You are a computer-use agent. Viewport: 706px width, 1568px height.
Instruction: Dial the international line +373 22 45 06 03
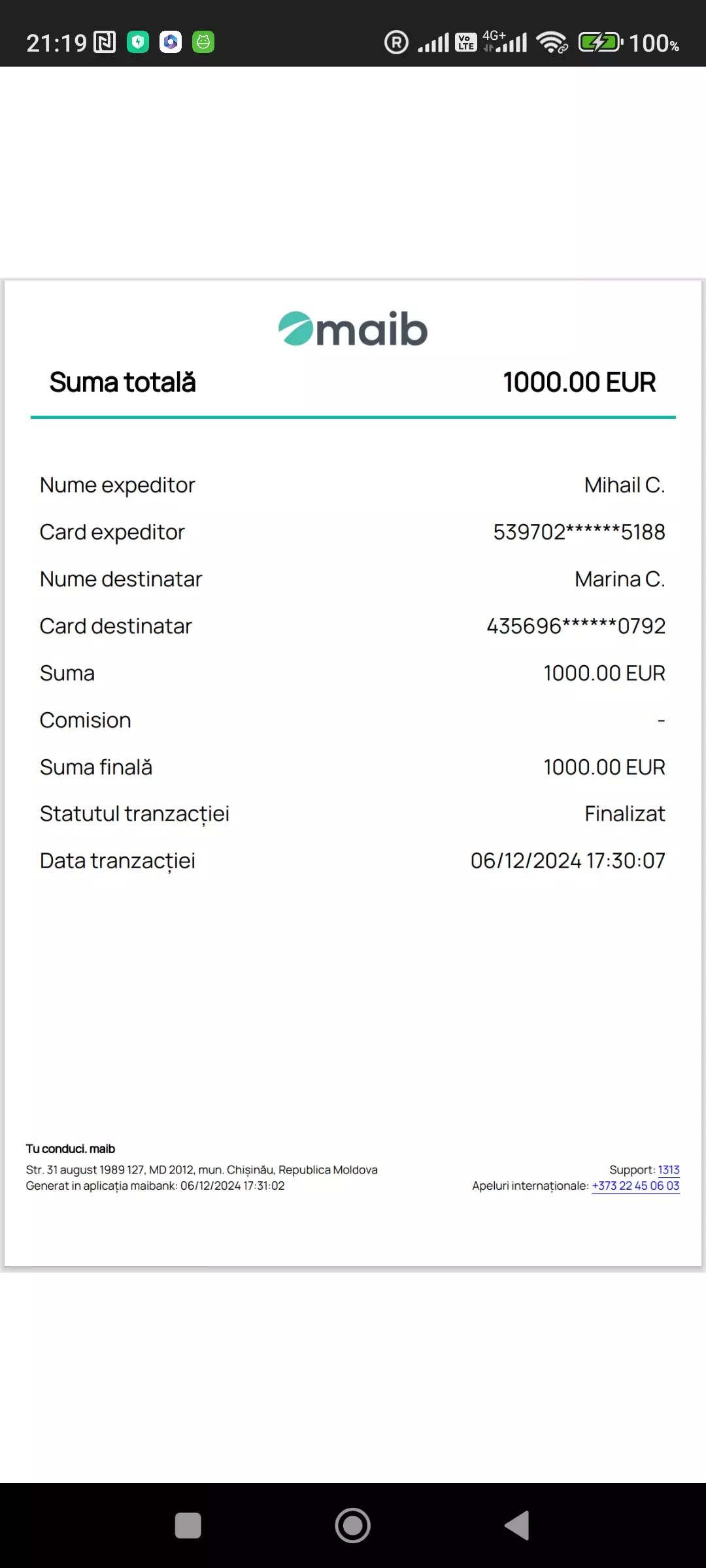(x=635, y=1186)
